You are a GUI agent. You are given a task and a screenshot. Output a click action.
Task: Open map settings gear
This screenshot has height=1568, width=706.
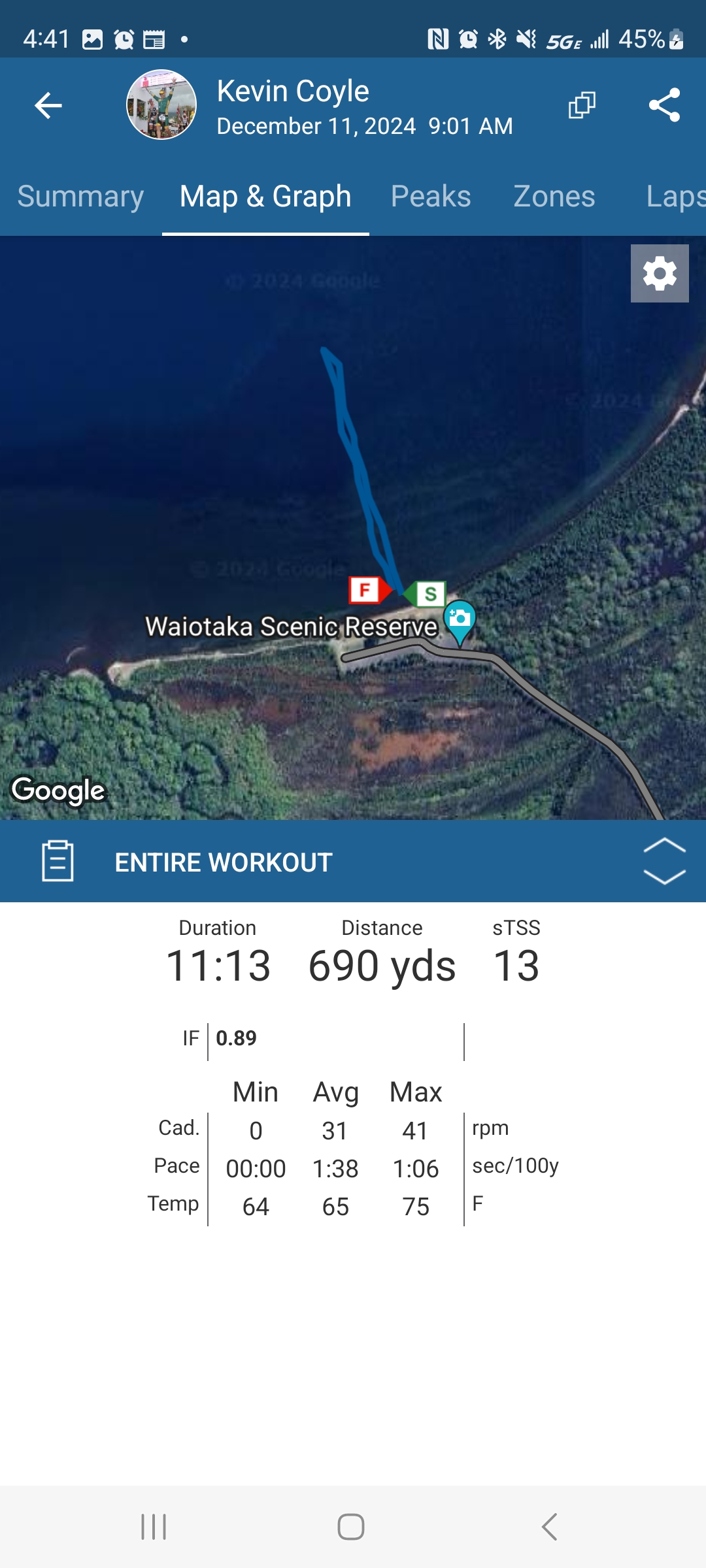coord(660,273)
